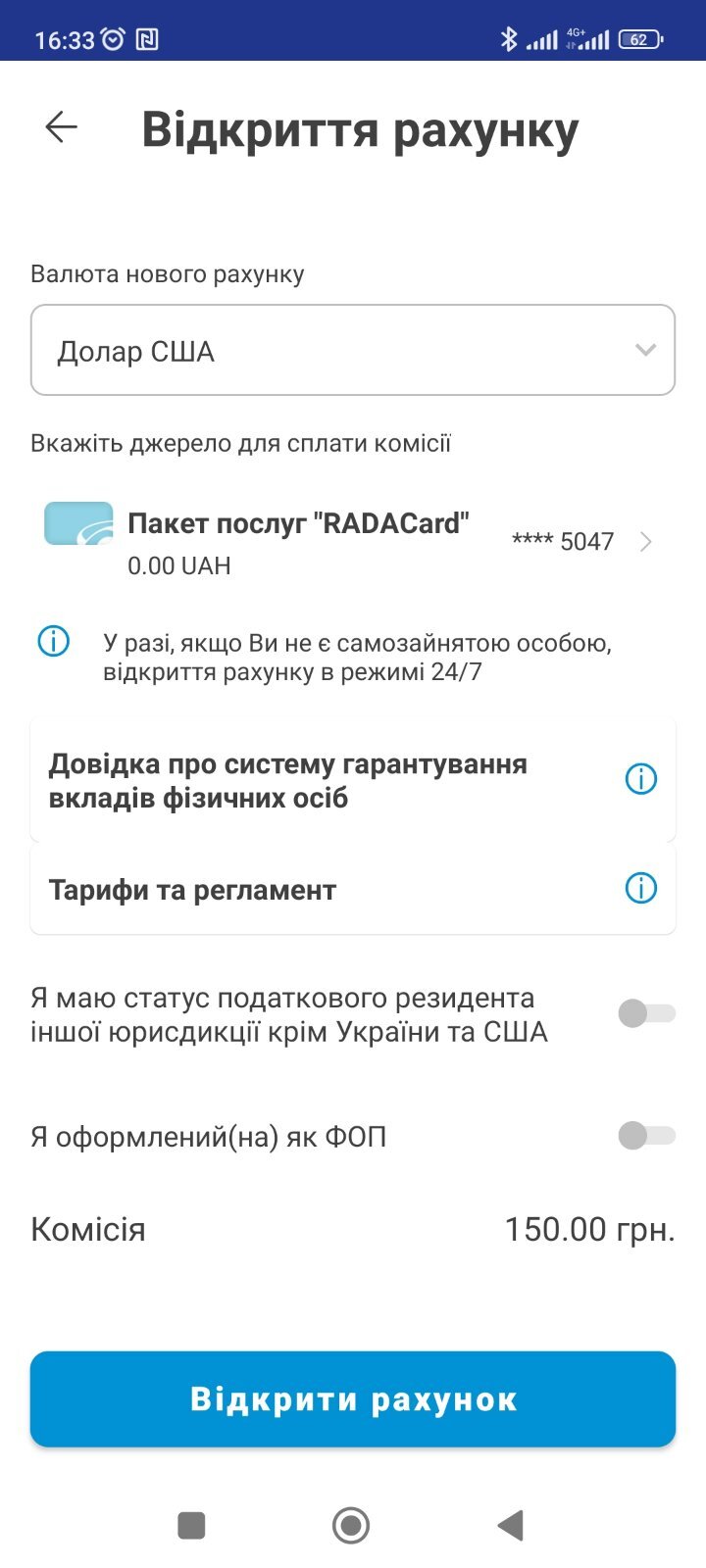The image size is (706, 1568).
Task: Open the deposit guarantee system info
Action: [x=640, y=780]
